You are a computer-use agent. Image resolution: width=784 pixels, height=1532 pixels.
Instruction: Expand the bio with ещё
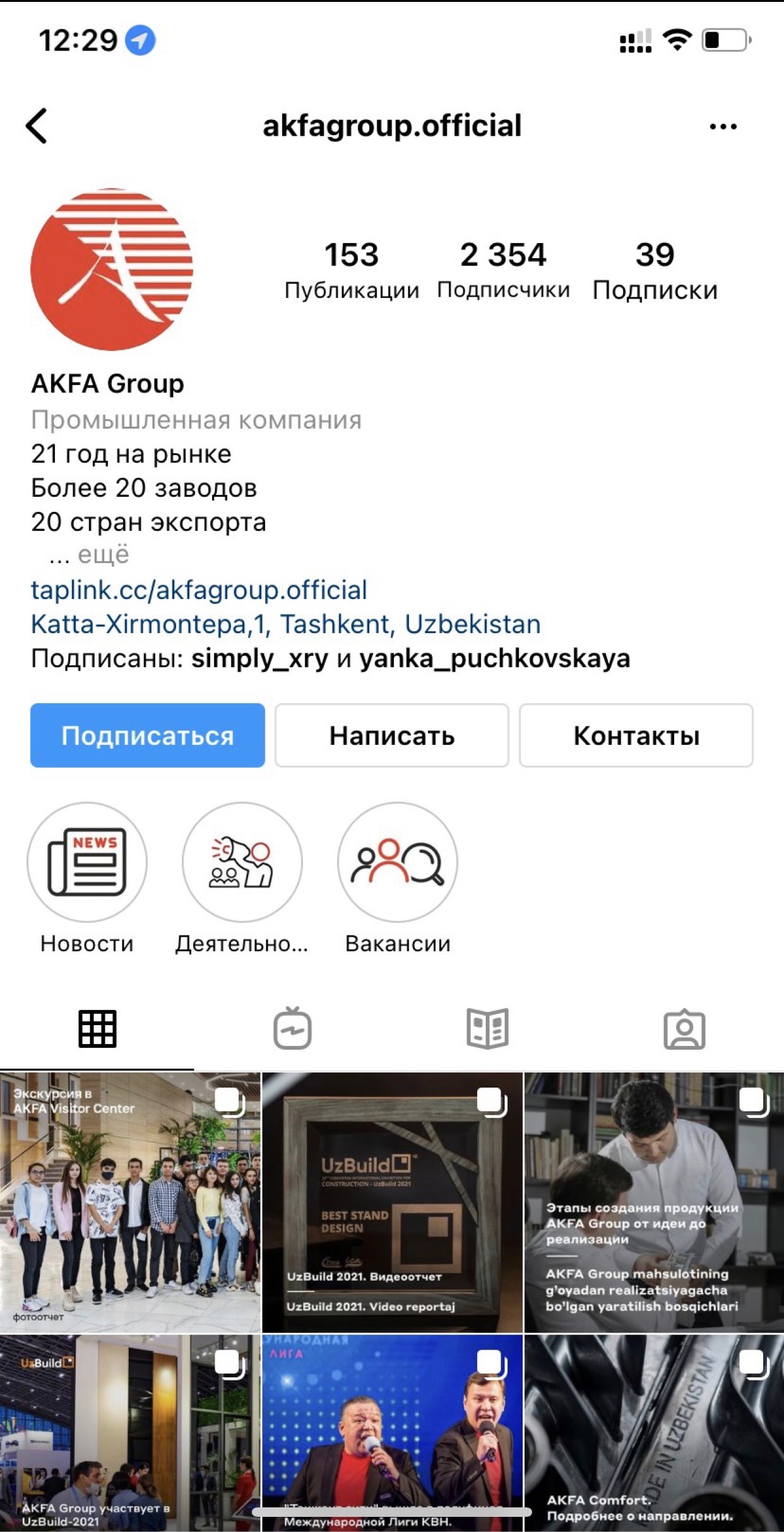pos(103,554)
